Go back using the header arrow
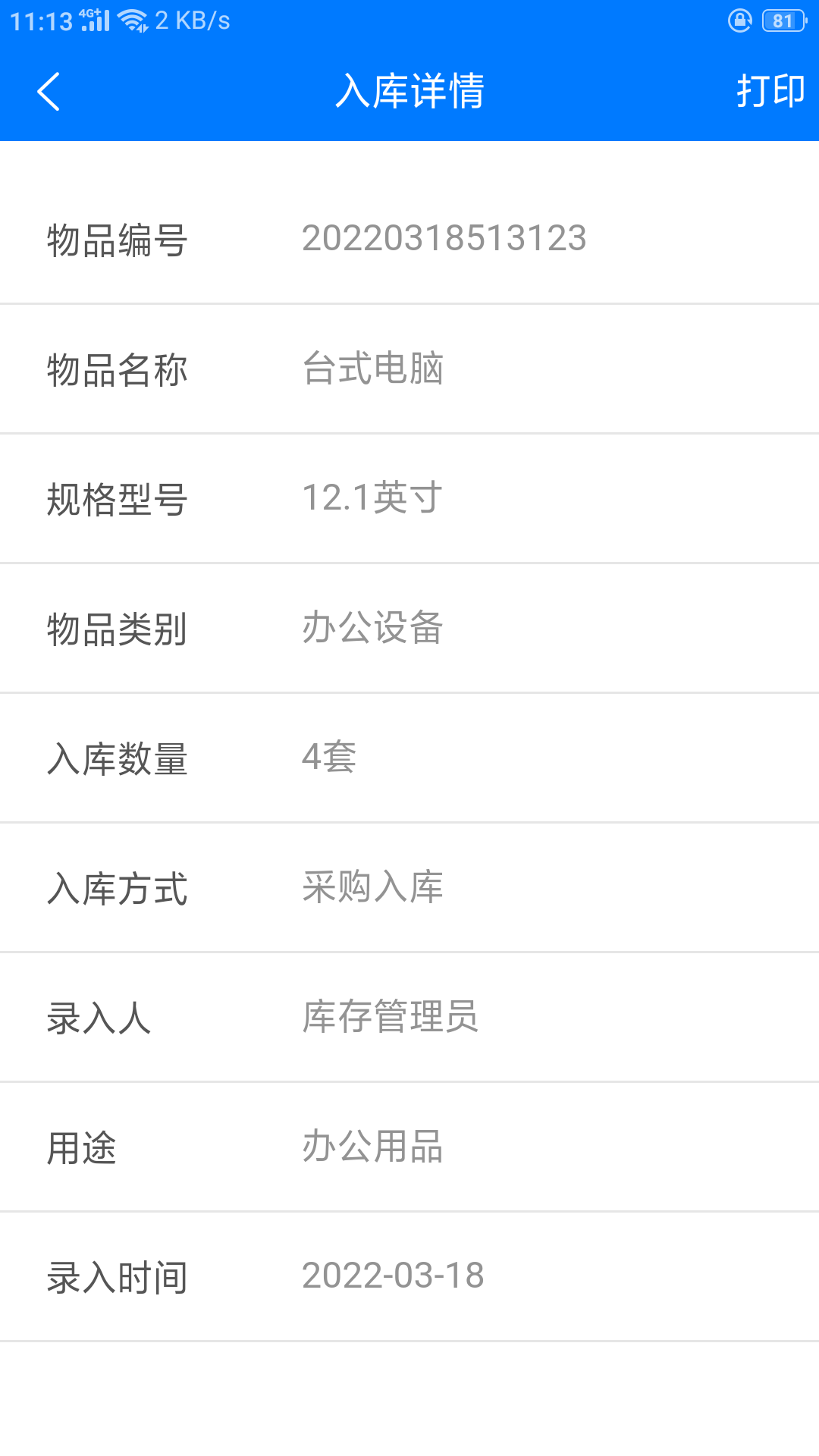The image size is (819, 1456). (x=49, y=92)
